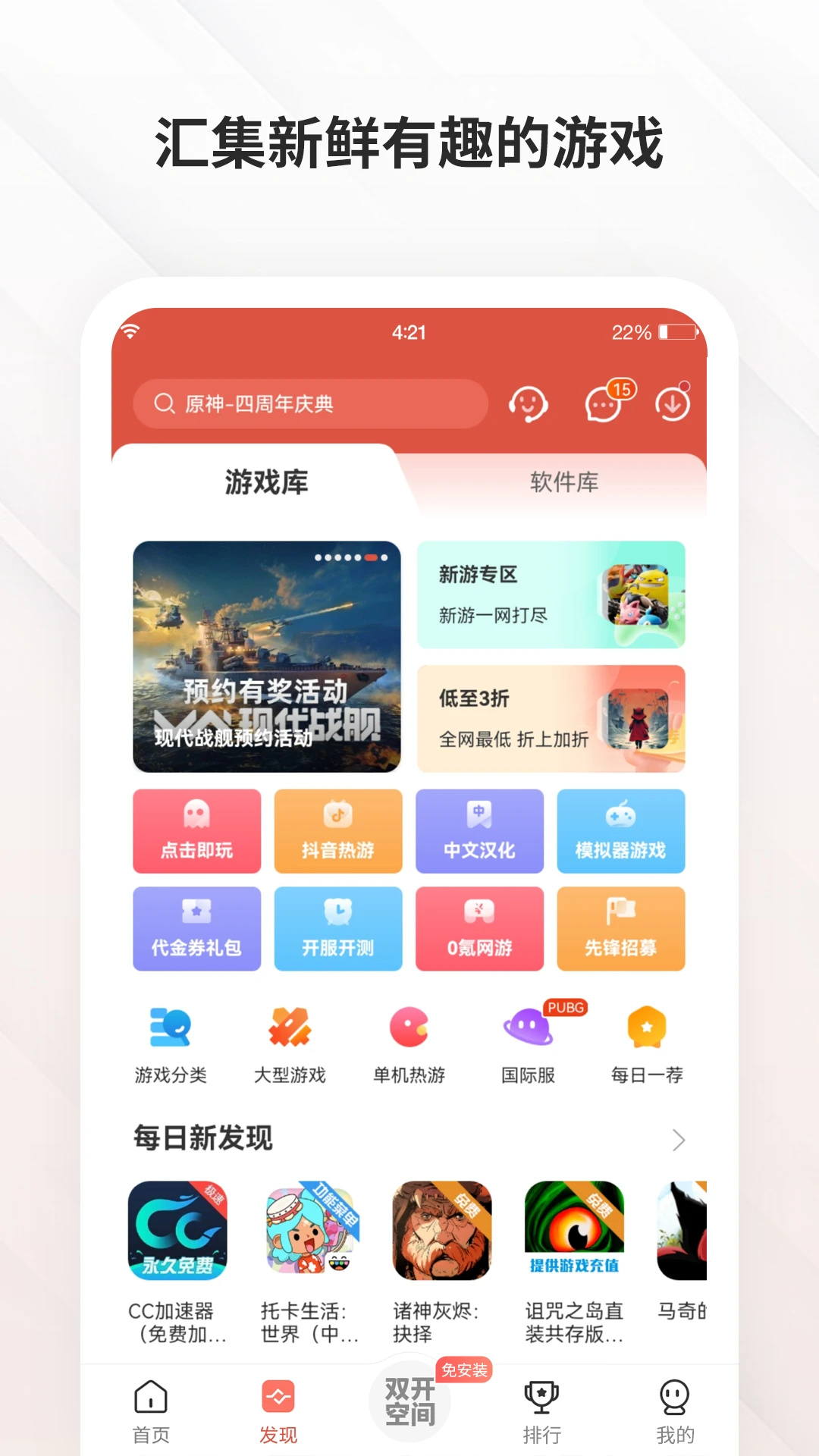Viewport: 819px width, 1456px height.
Task: Open the customer service headset icon
Action: click(x=529, y=404)
